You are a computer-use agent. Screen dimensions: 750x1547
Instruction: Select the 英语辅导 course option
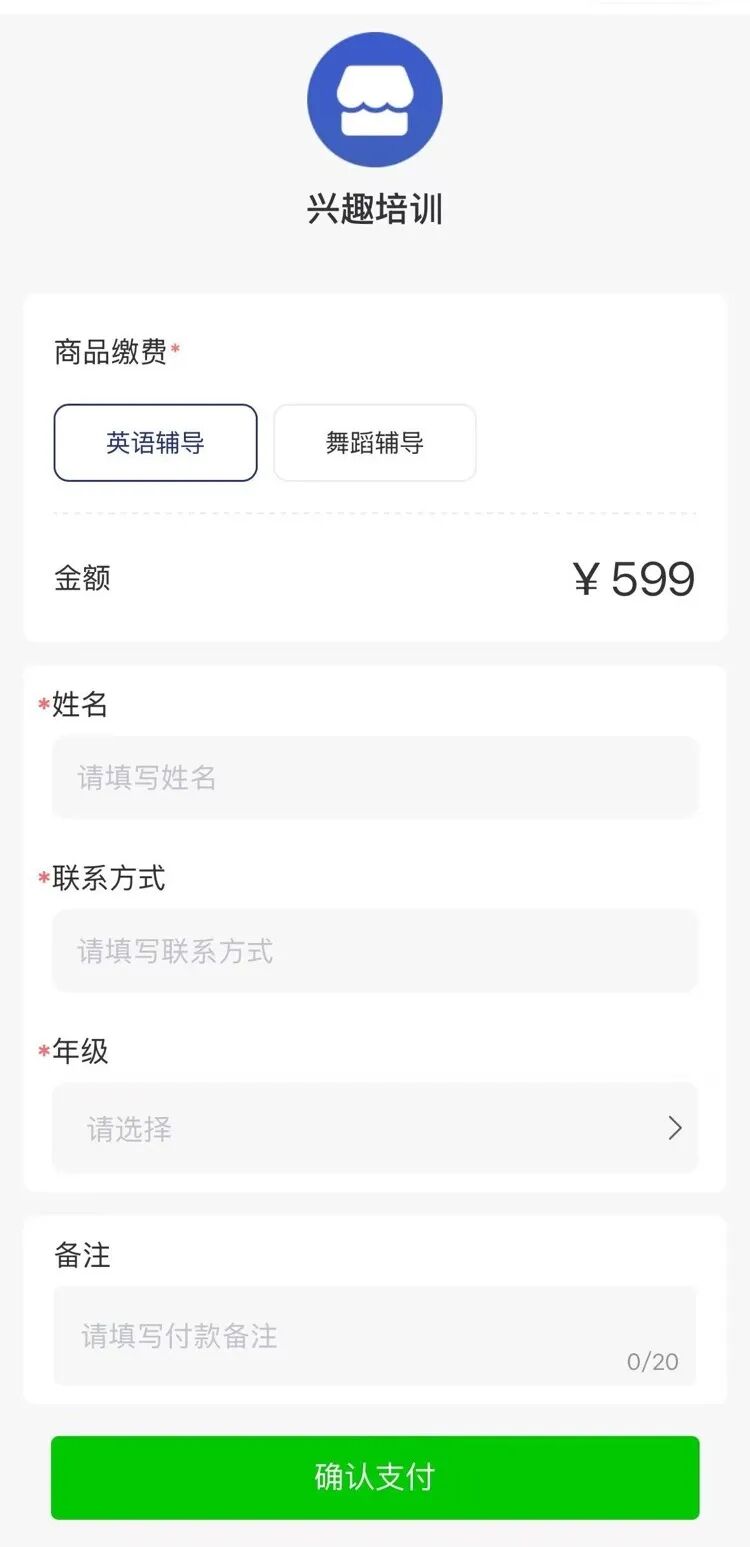click(155, 443)
